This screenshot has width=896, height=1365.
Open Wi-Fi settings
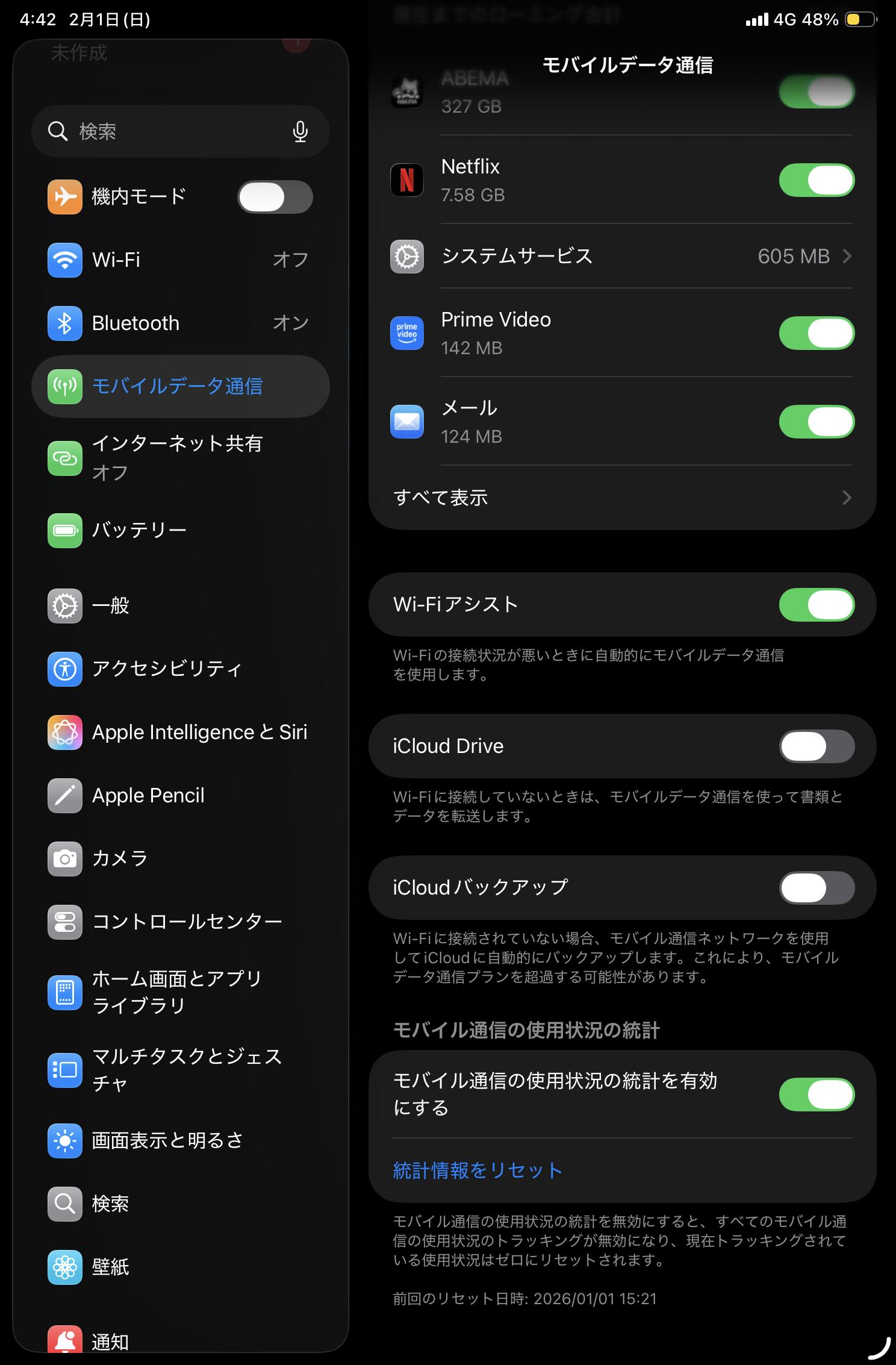(179, 260)
